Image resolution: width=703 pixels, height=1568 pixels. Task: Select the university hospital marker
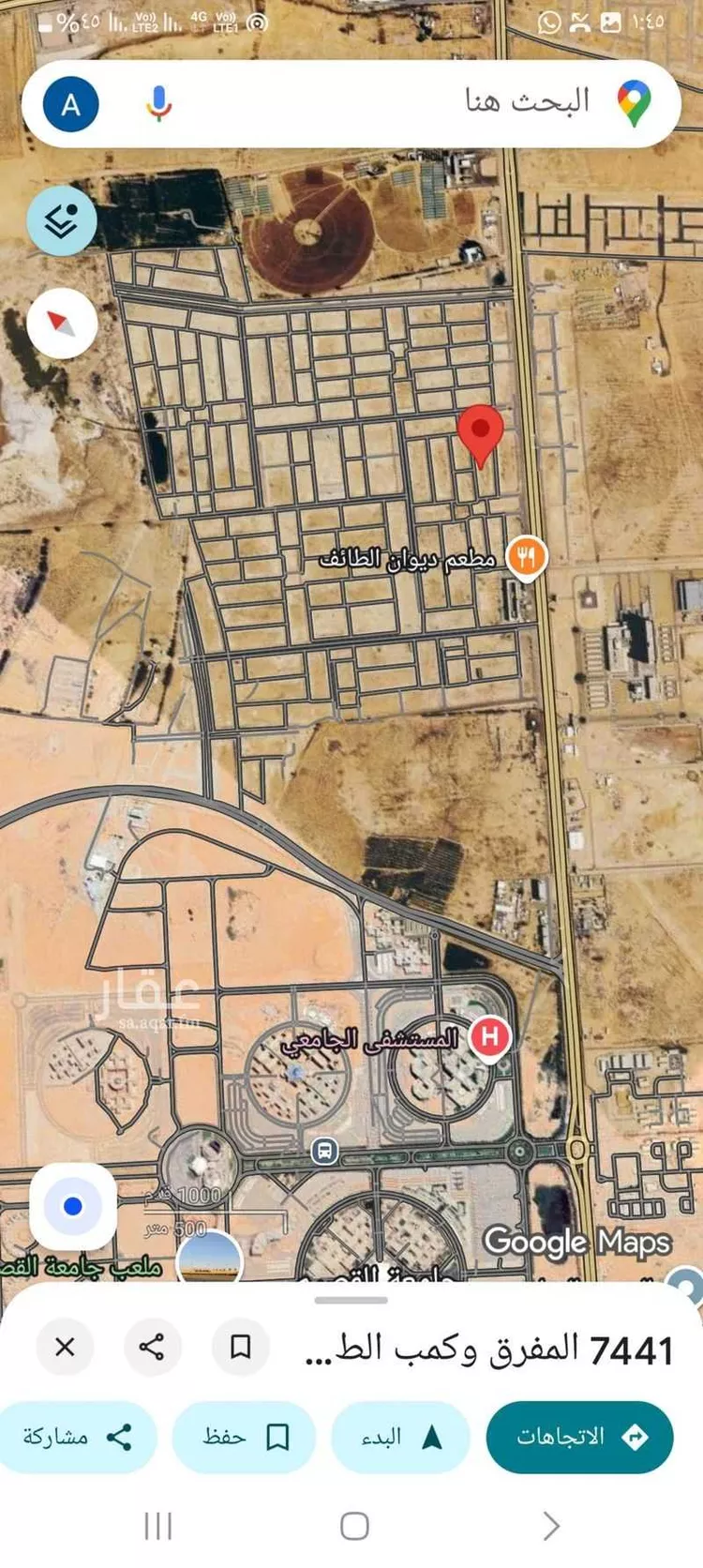click(x=489, y=1037)
